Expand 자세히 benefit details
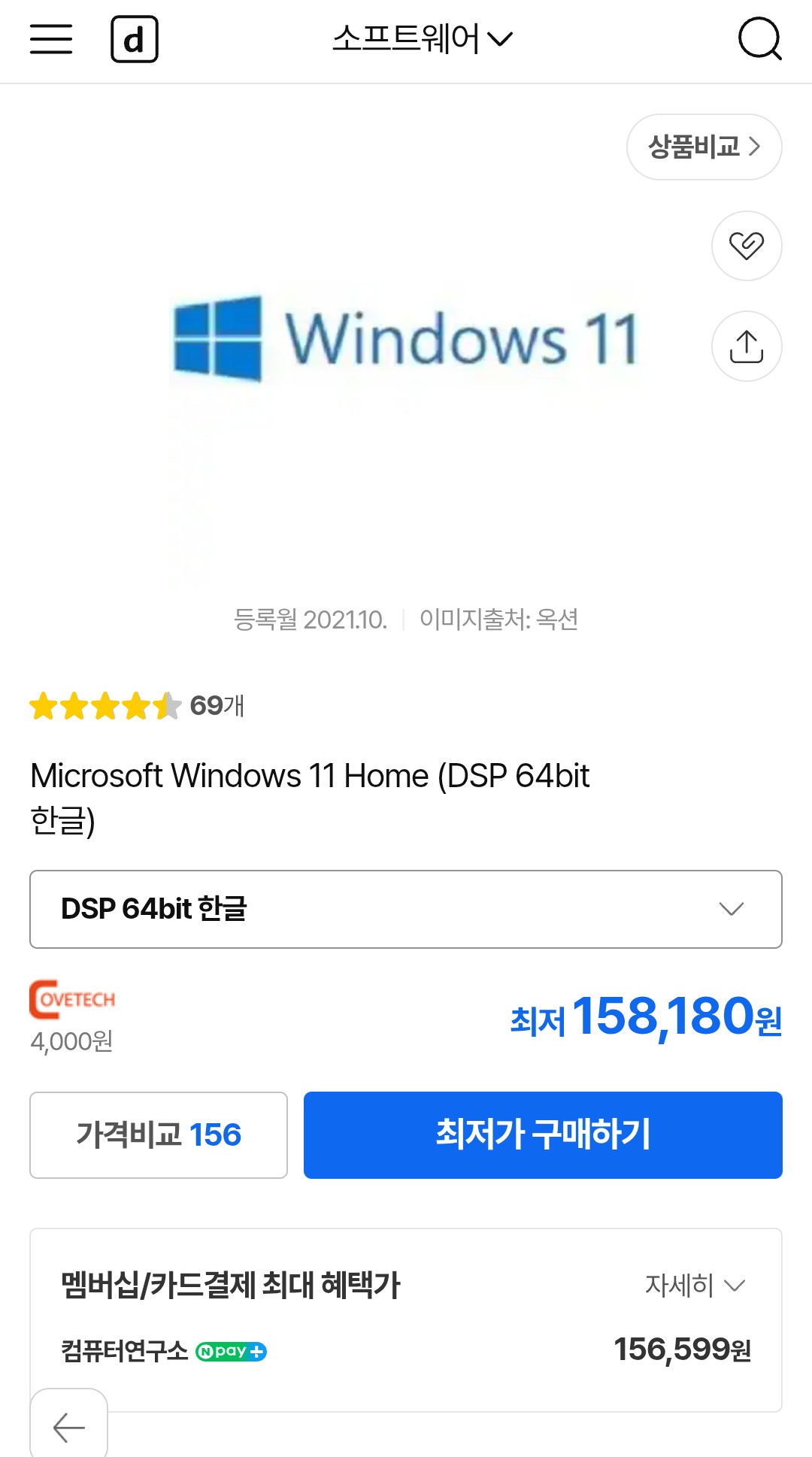This screenshot has width=812, height=1457. click(x=695, y=1285)
